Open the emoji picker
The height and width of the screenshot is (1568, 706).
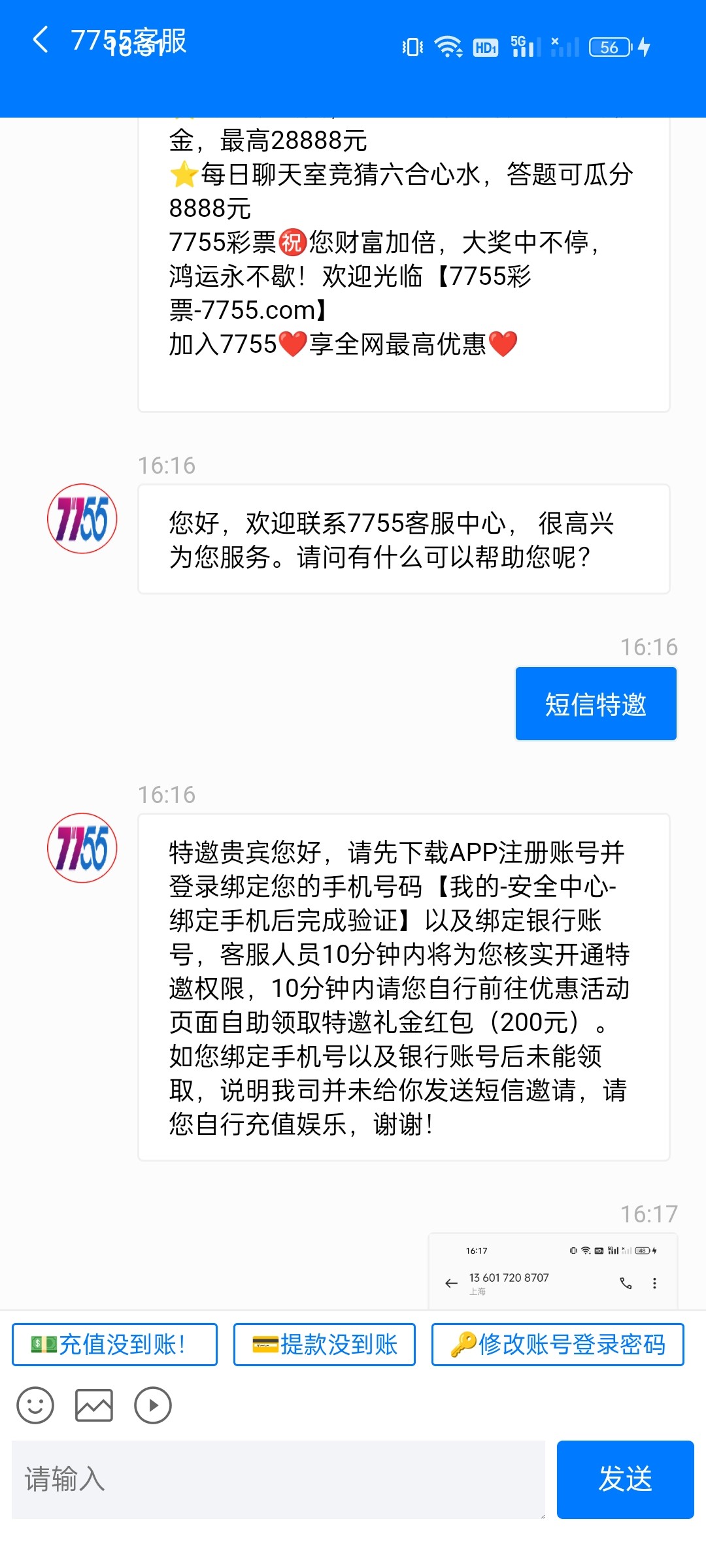35,1405
